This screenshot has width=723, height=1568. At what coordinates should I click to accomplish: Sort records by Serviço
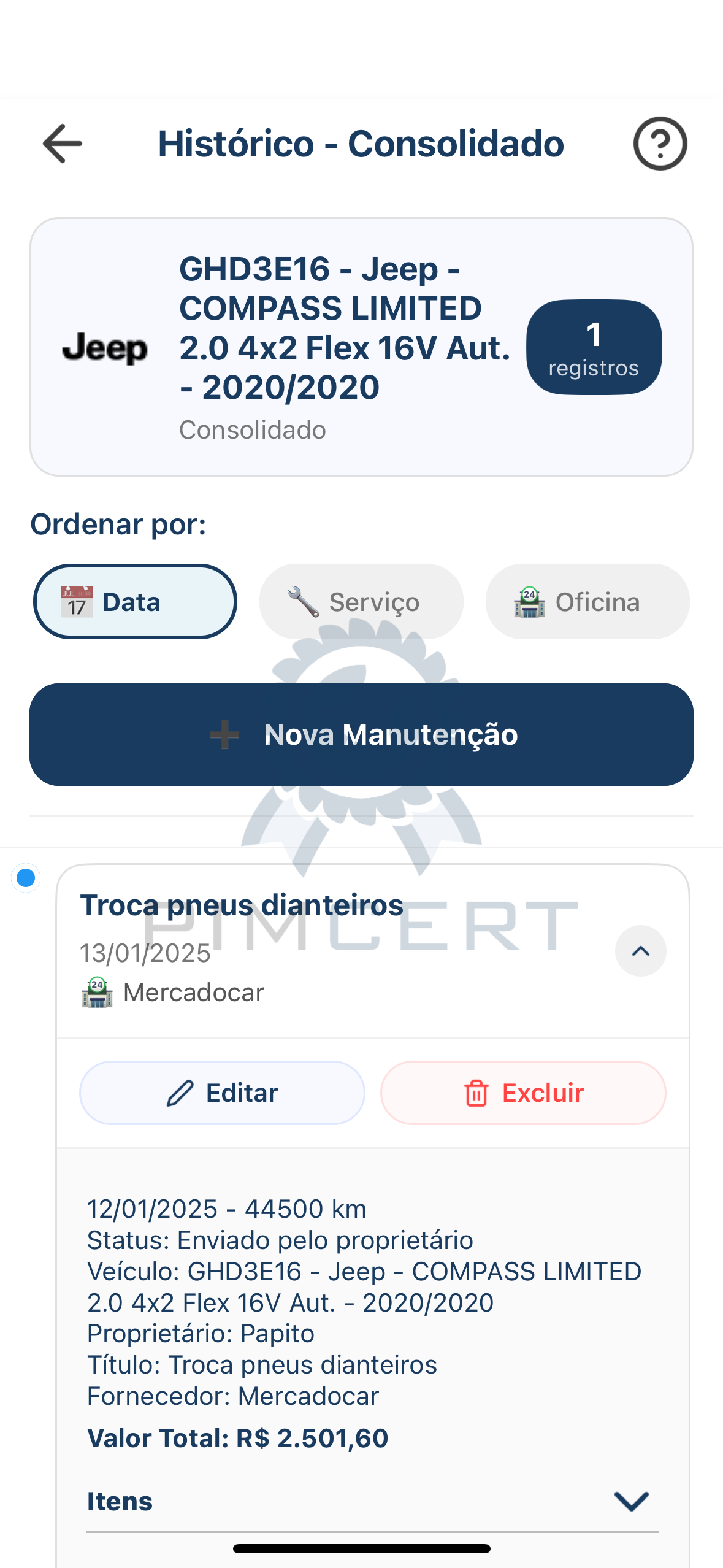pyautogui.click(x=361, y=602)
